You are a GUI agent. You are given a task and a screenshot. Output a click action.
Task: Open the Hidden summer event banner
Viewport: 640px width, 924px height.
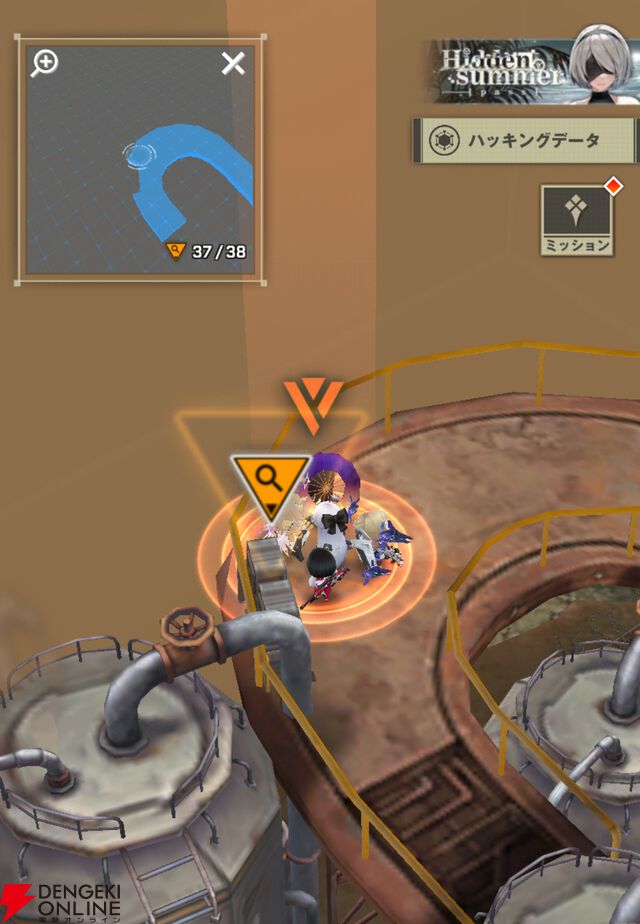click(x=531, y=70)
